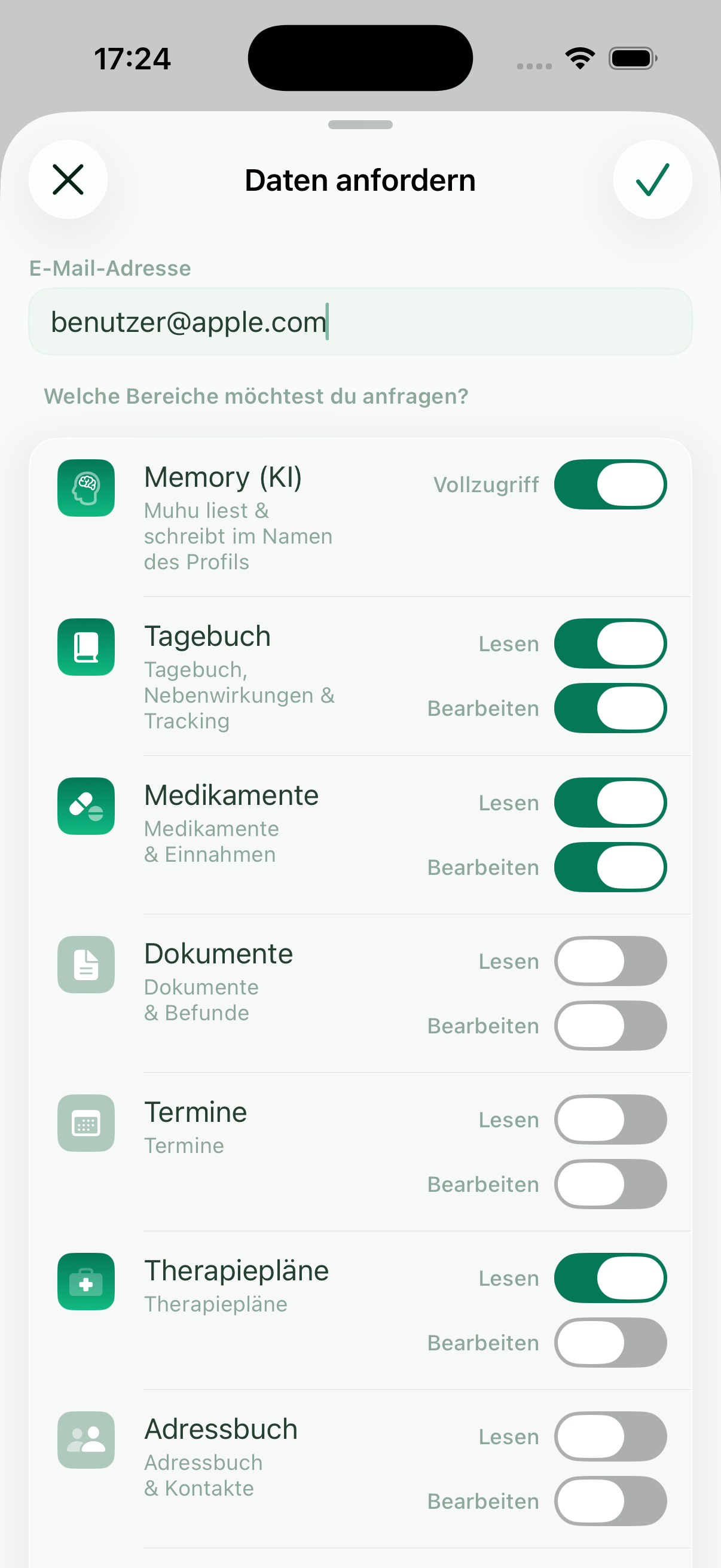Turn off Lesen for Tagebuch
The height and width of the screenshot is (1568, 721).
(610, 643)
